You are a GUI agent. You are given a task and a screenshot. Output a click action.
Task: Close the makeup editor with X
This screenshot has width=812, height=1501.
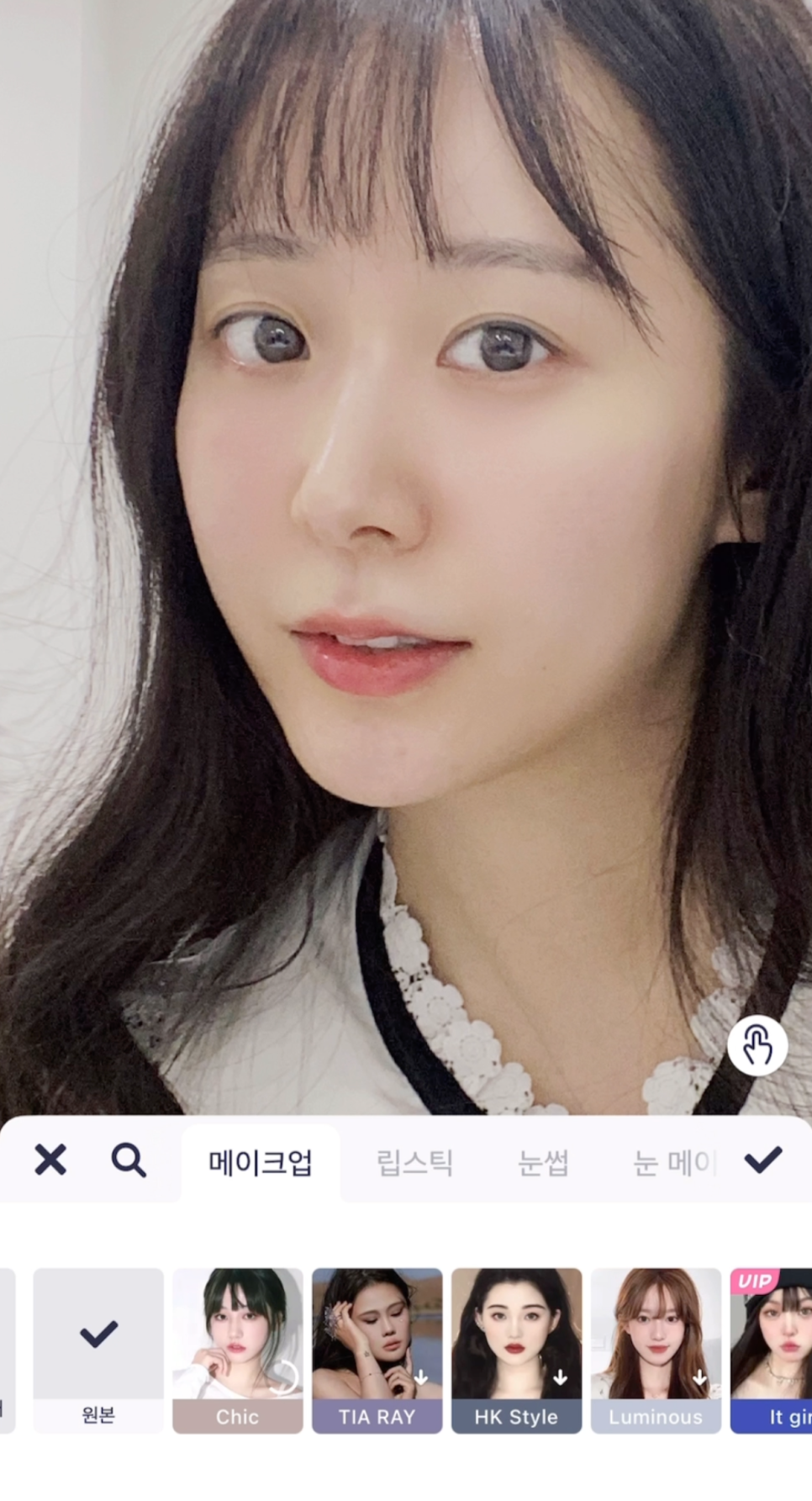click(x=50, y=1160)
